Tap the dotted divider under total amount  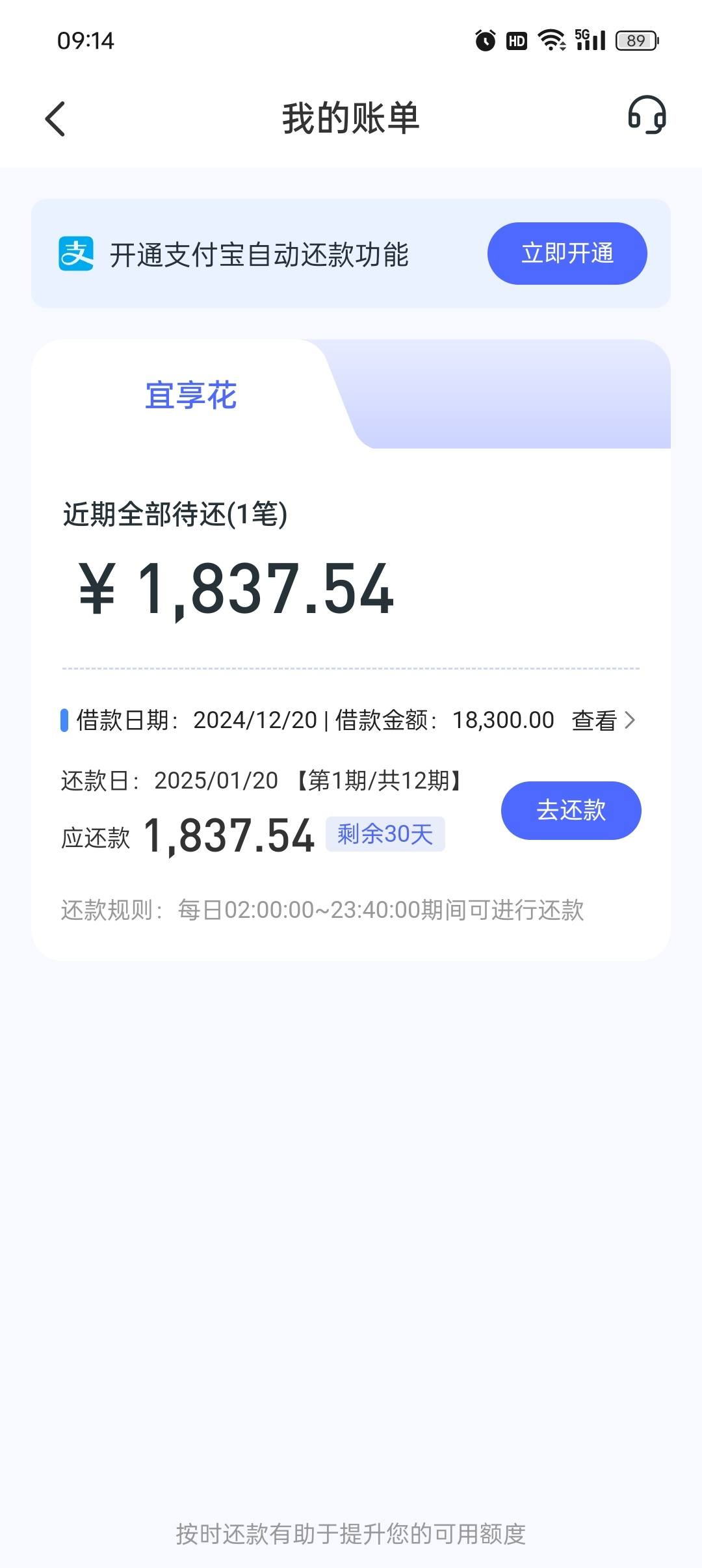[351, 668]
